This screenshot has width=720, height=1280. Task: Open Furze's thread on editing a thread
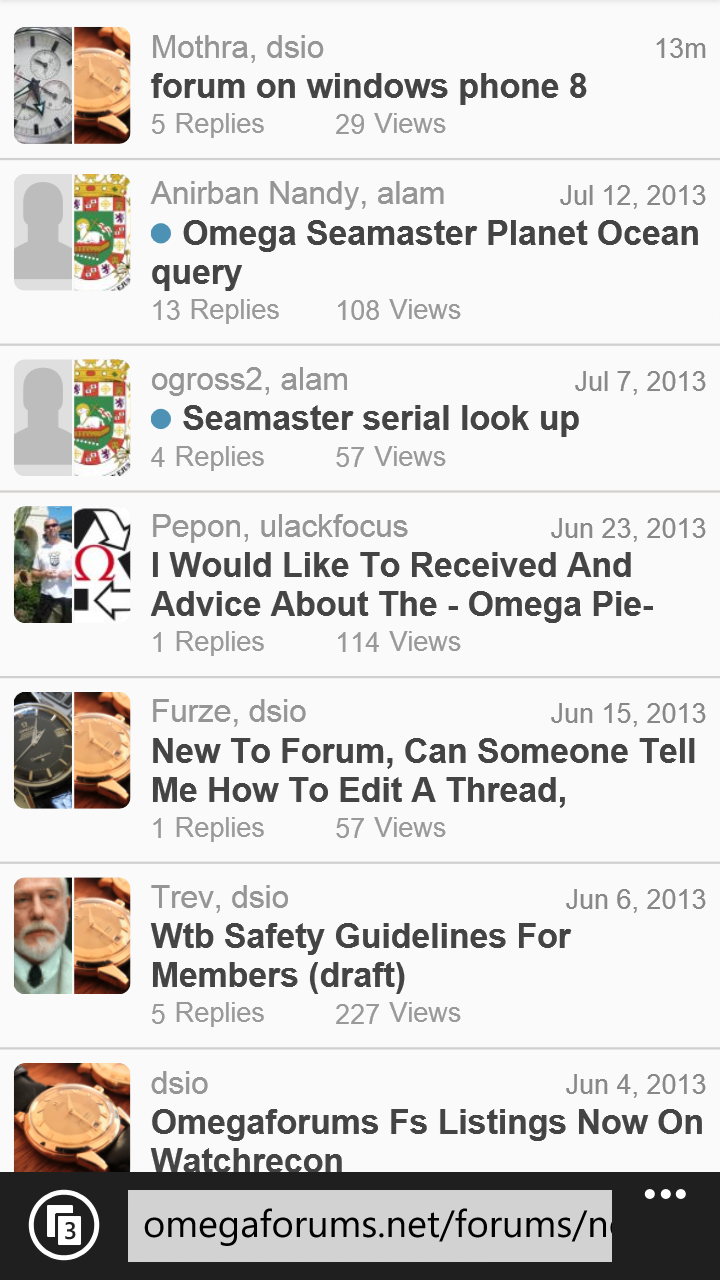coord(422,770)
